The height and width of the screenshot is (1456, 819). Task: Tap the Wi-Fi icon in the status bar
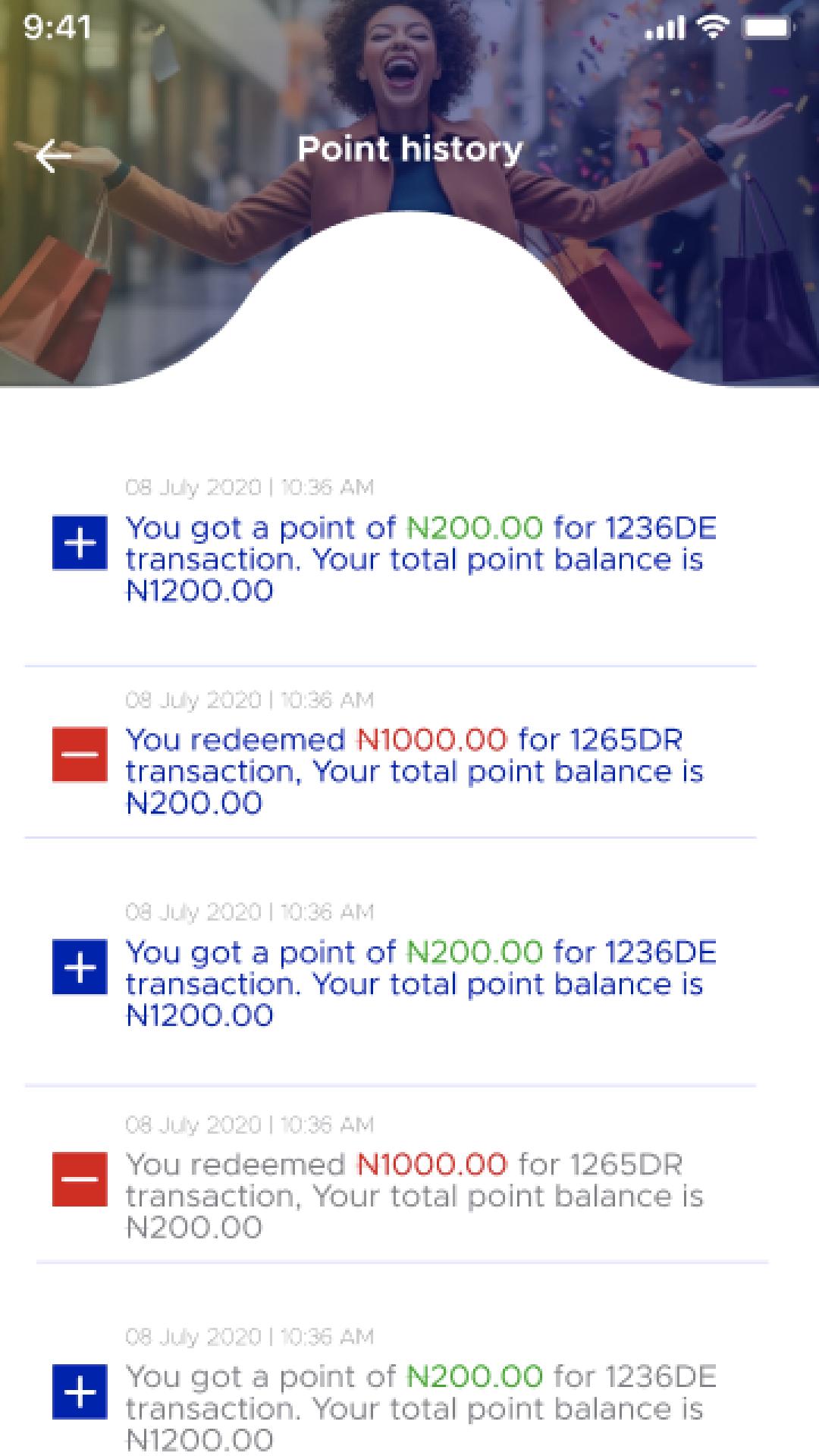(711, 29)
